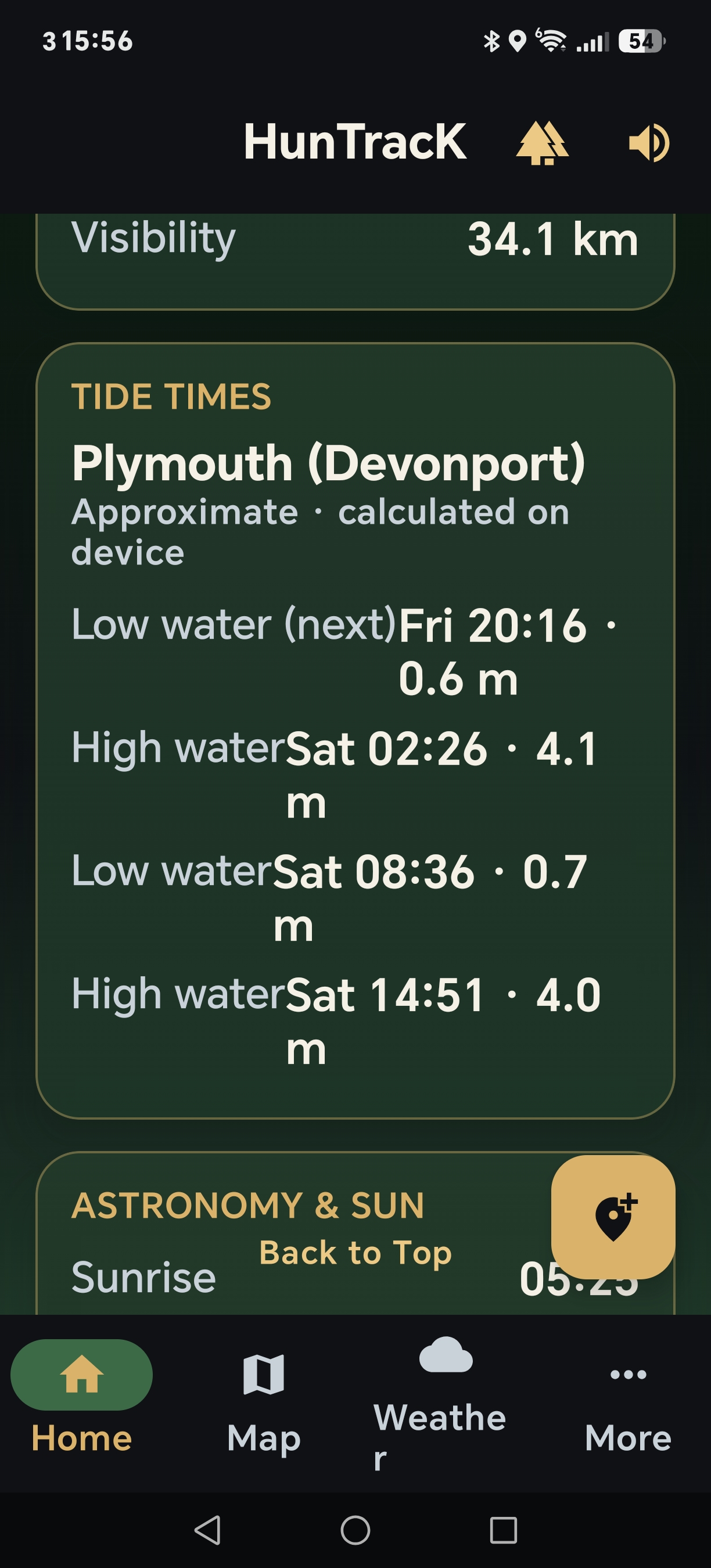Select the Home tab

[x=81, y=1404]
